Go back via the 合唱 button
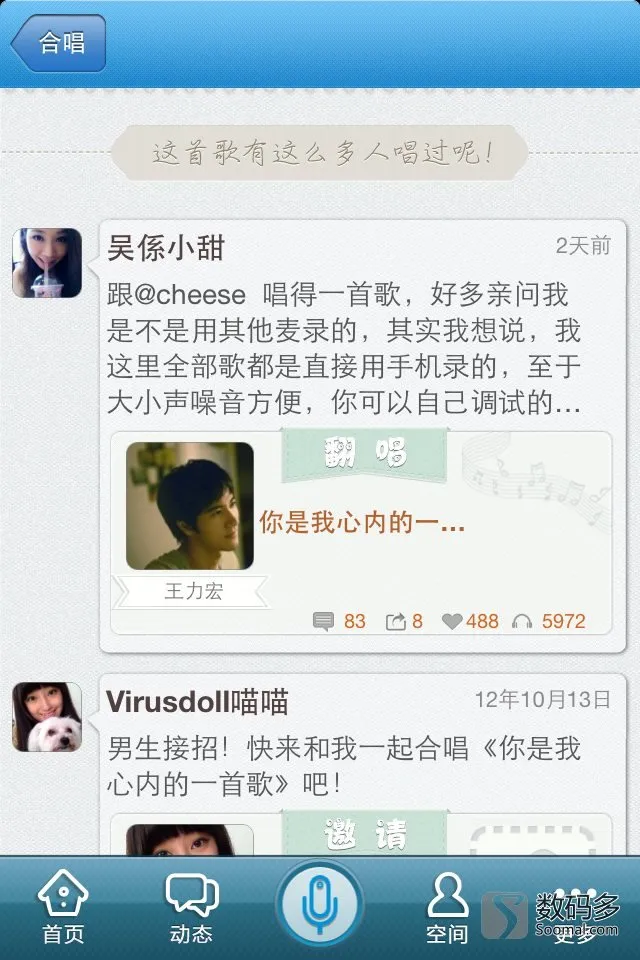This screenshot has width=640, height=960. (x=60, y=43)
